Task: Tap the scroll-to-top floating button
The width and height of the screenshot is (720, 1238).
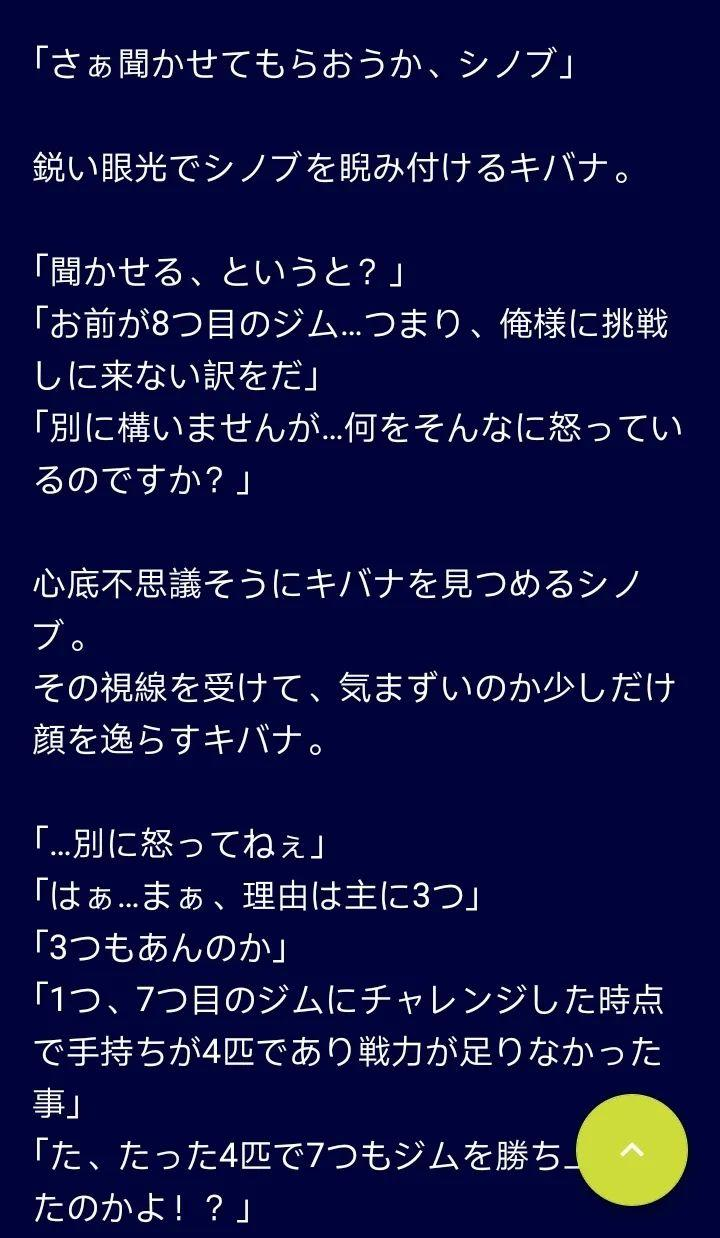Action: 632,1150
